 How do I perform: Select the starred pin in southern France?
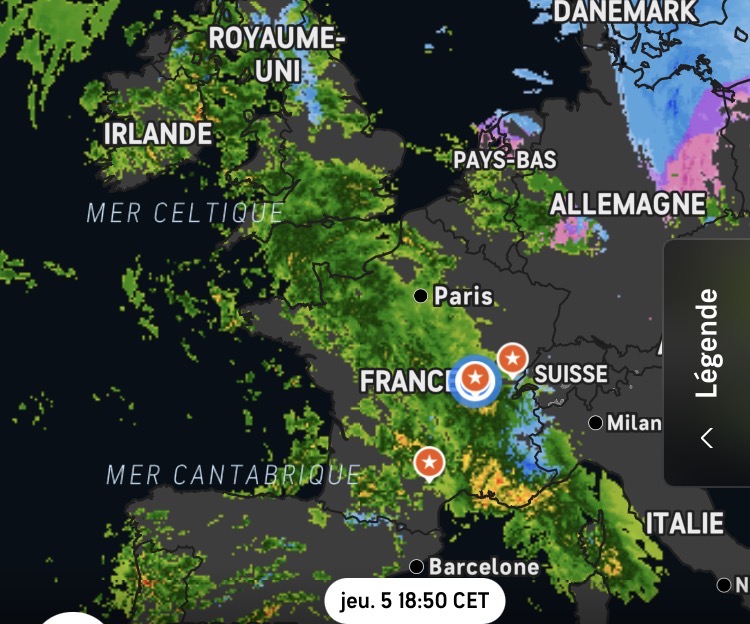429,462
